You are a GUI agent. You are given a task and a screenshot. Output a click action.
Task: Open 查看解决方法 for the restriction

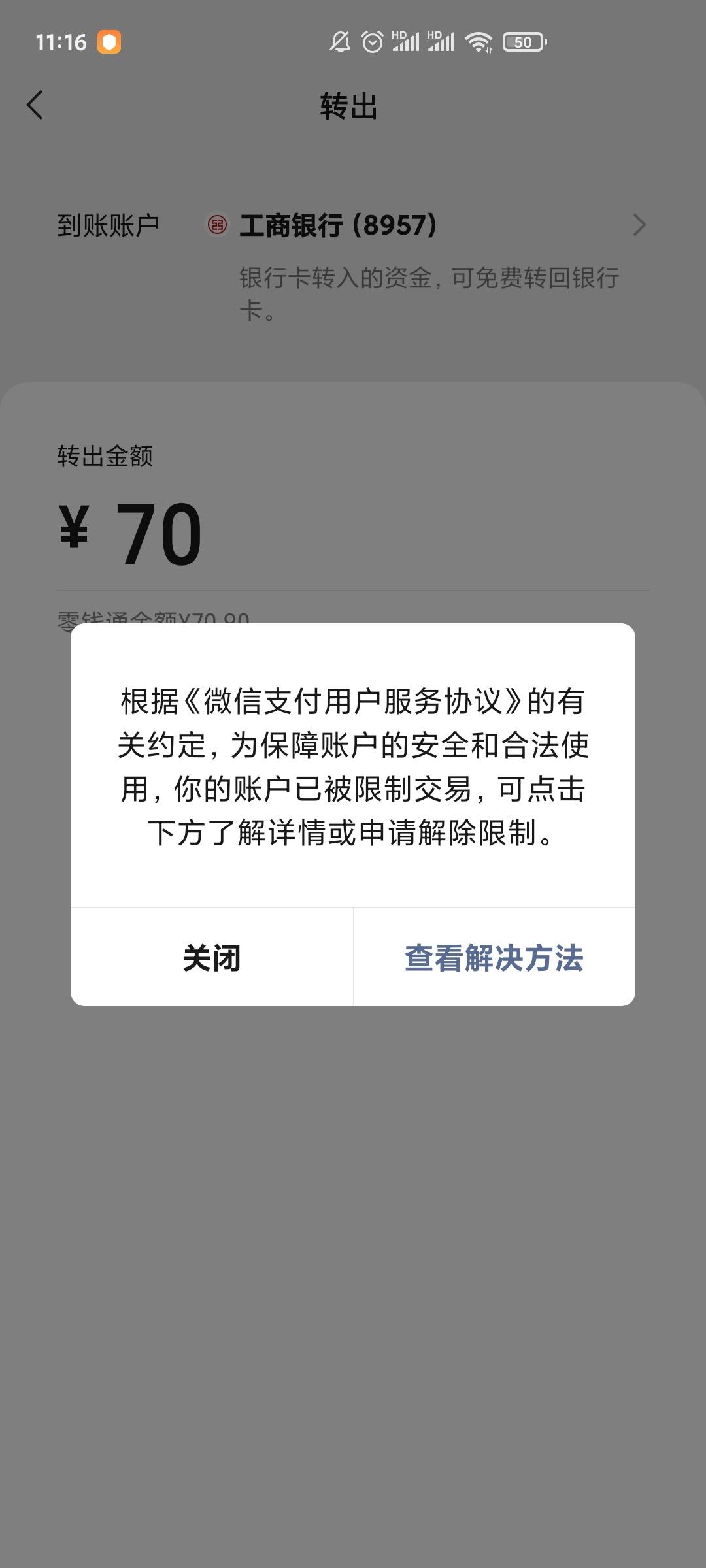pos(495,958)
